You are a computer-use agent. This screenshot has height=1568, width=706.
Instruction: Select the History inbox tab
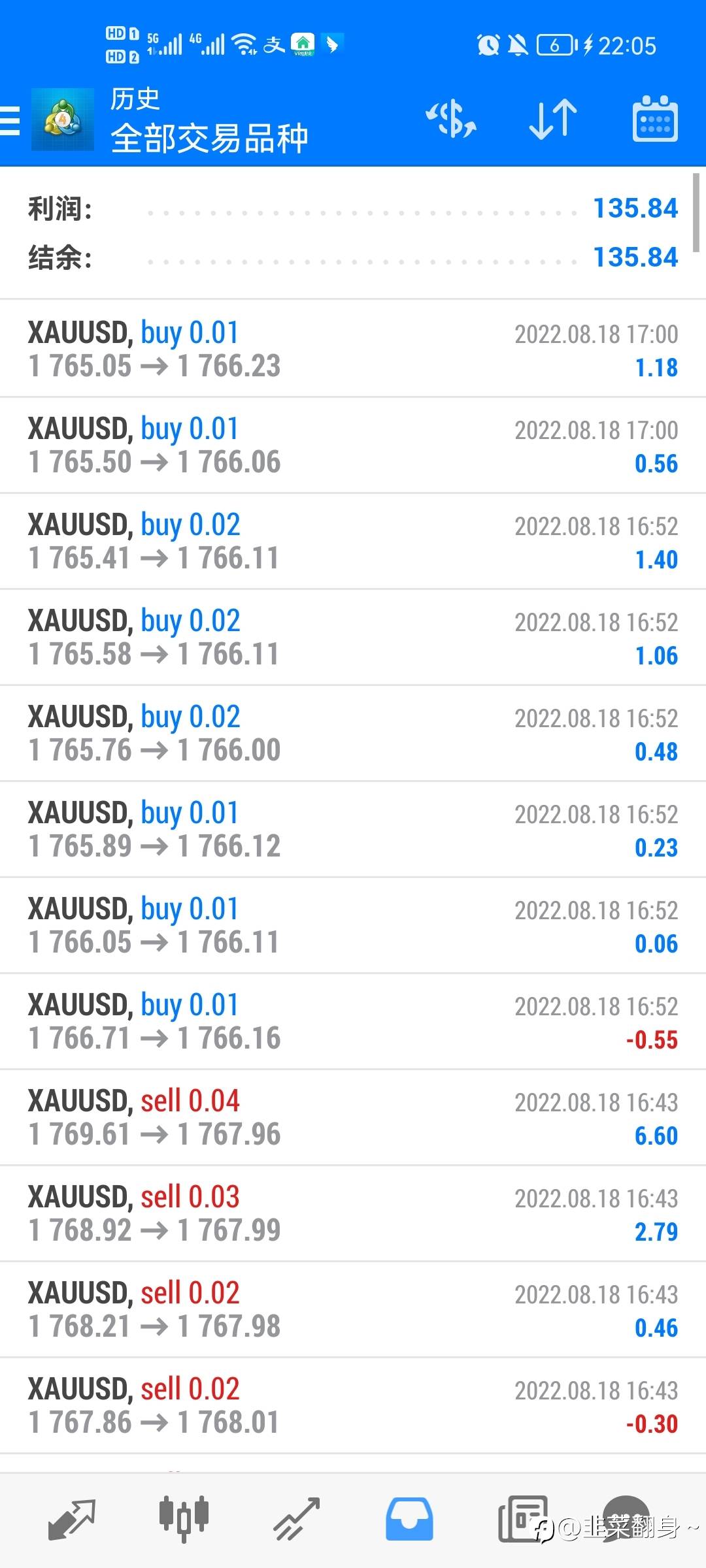coord(409,1519)
